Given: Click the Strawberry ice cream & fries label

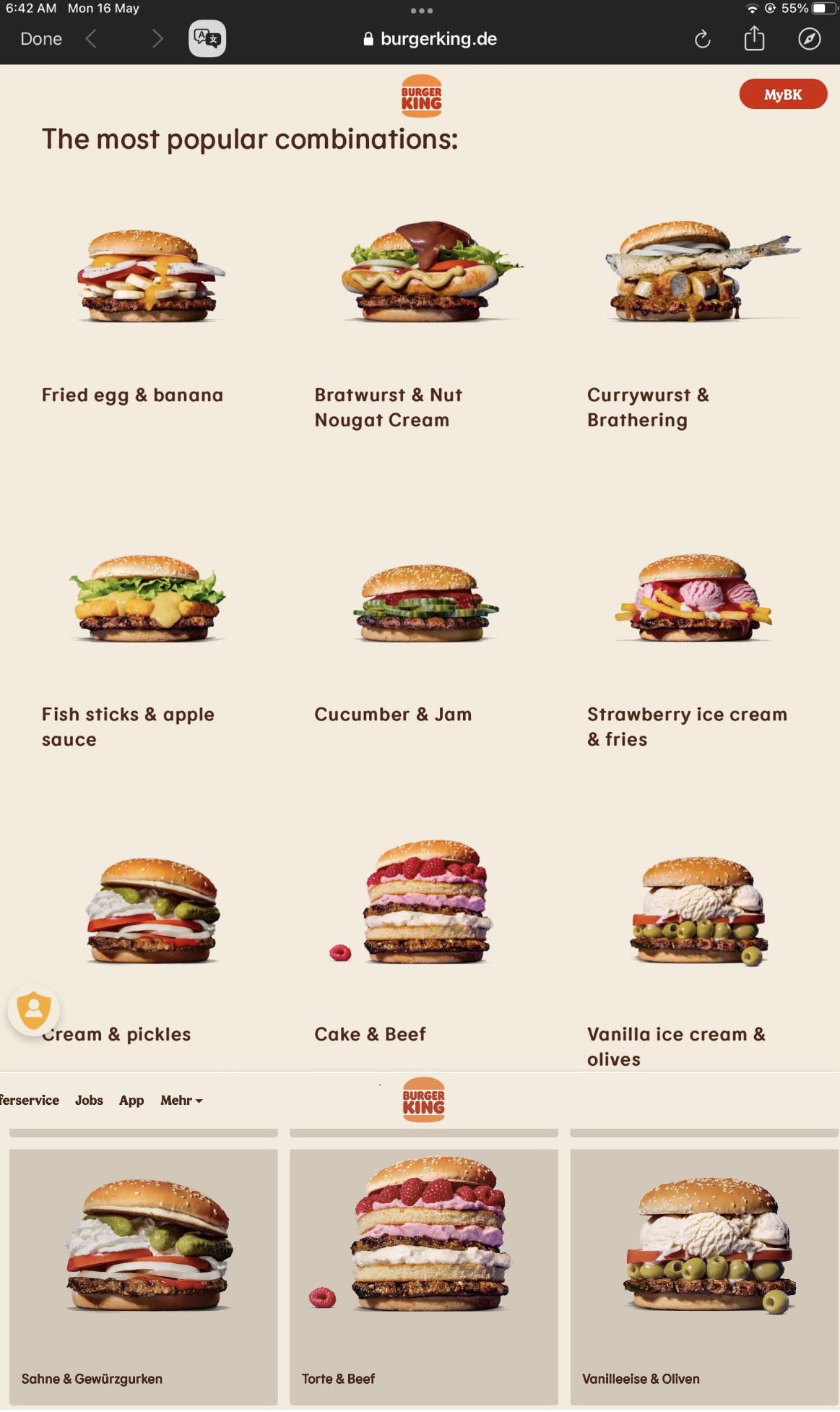Looking at the screenshot, I should coord(687,726).
